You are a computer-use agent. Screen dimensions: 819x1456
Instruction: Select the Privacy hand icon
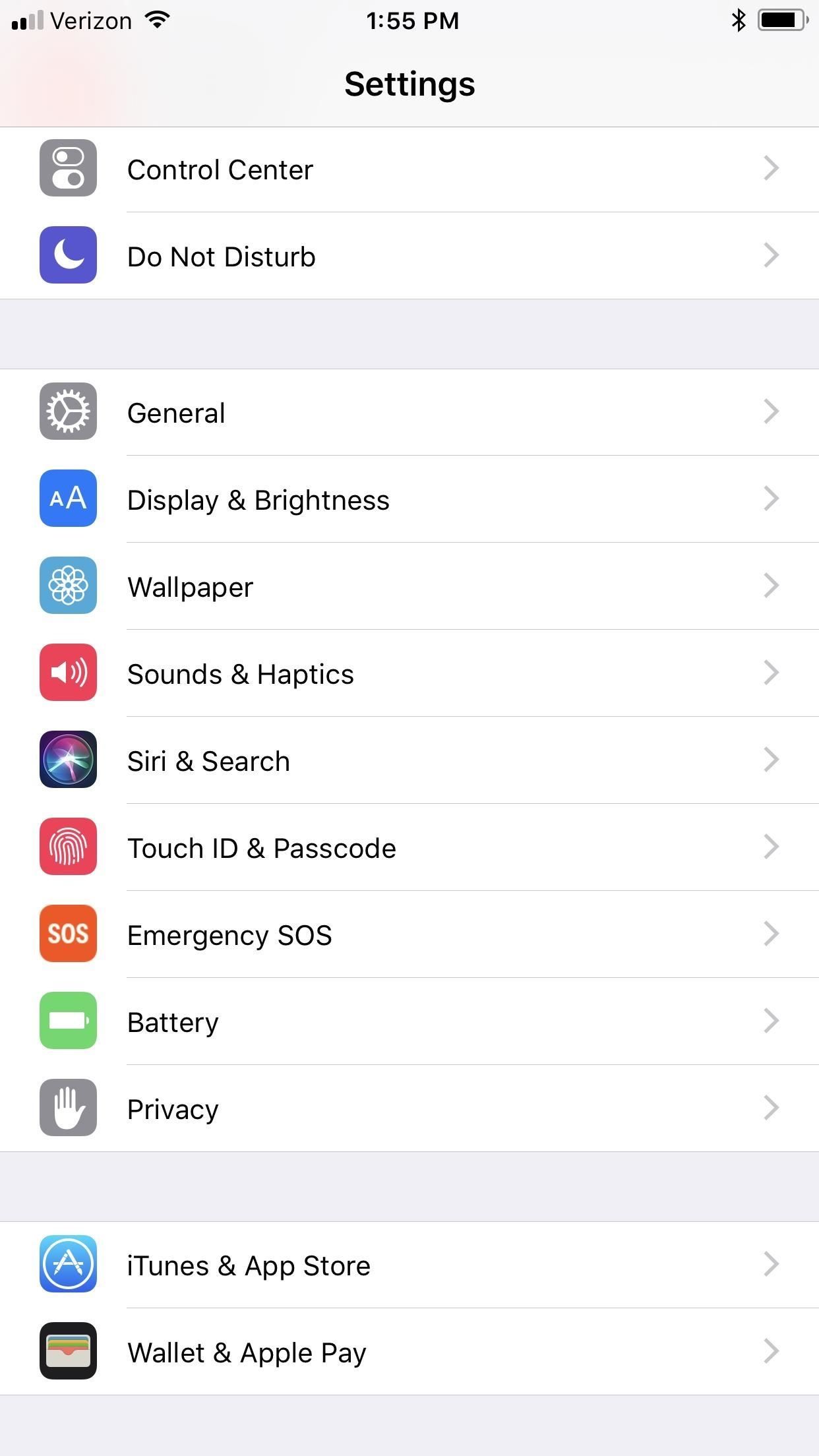pos(68,1108)
